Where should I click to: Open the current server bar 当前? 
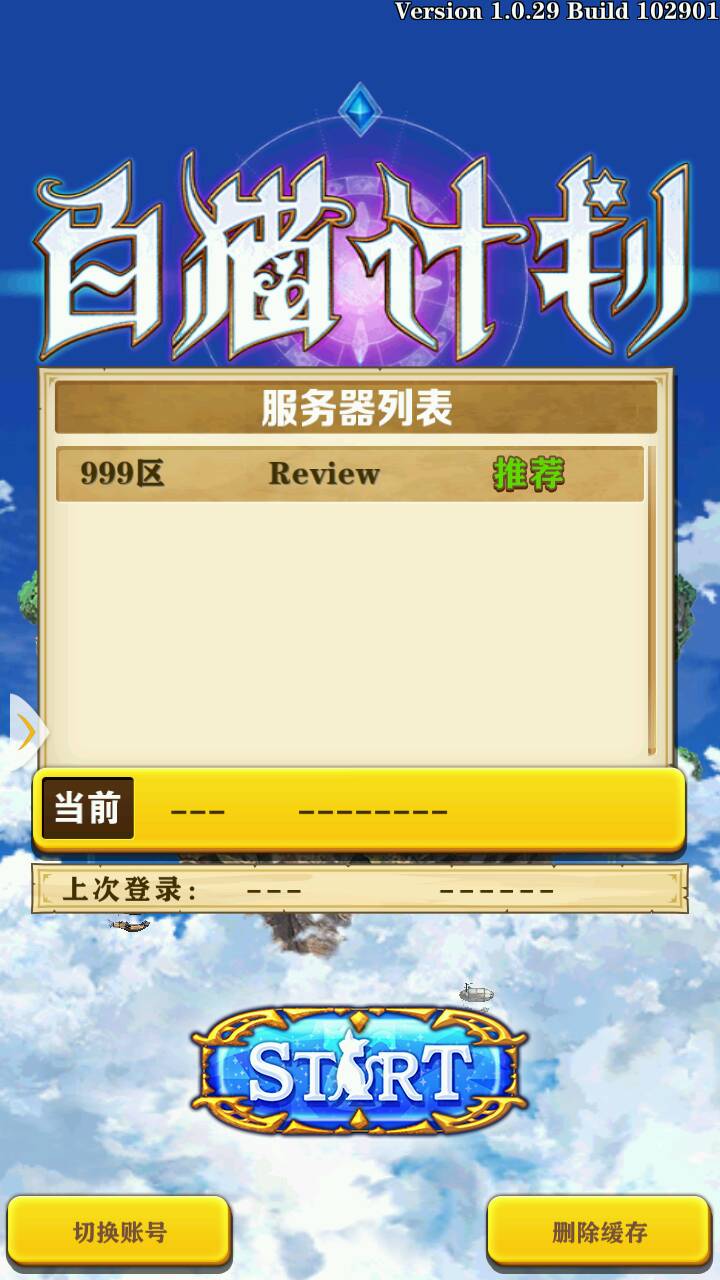click(359, 809)
